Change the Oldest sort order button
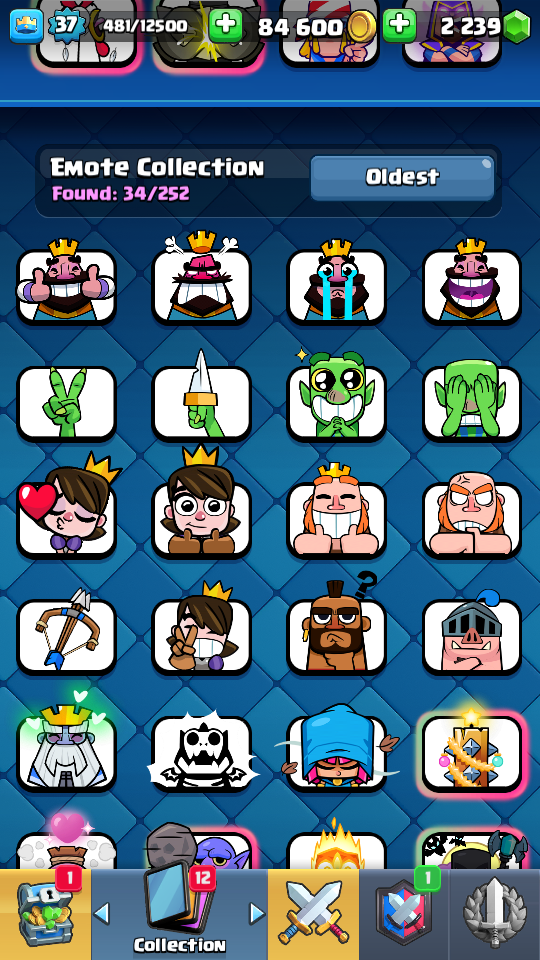Image resolution: width=540 pixels, height=960 pixels. (x=402, y=178)
